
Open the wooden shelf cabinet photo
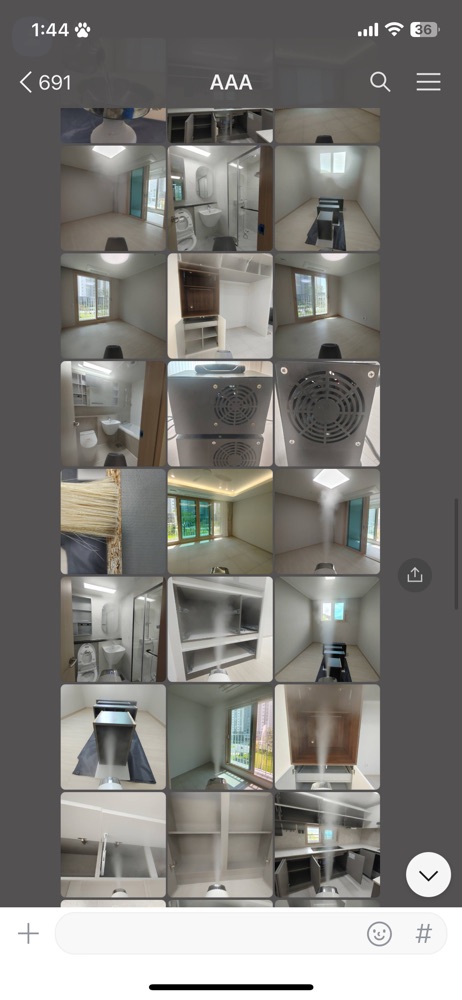[220, 306]
